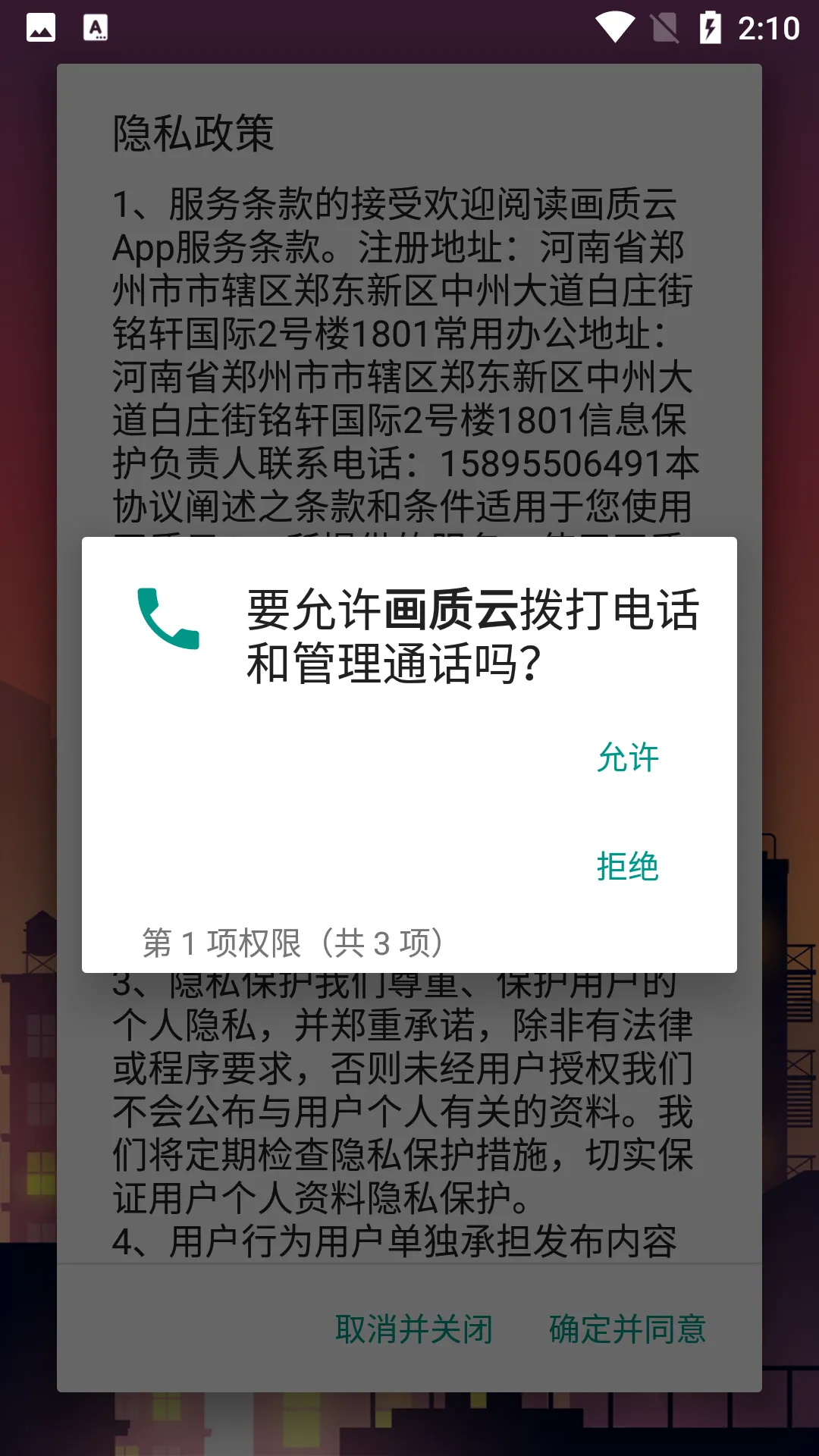Allow 画质云 phone call permission with 允许

tap(628, 758)
